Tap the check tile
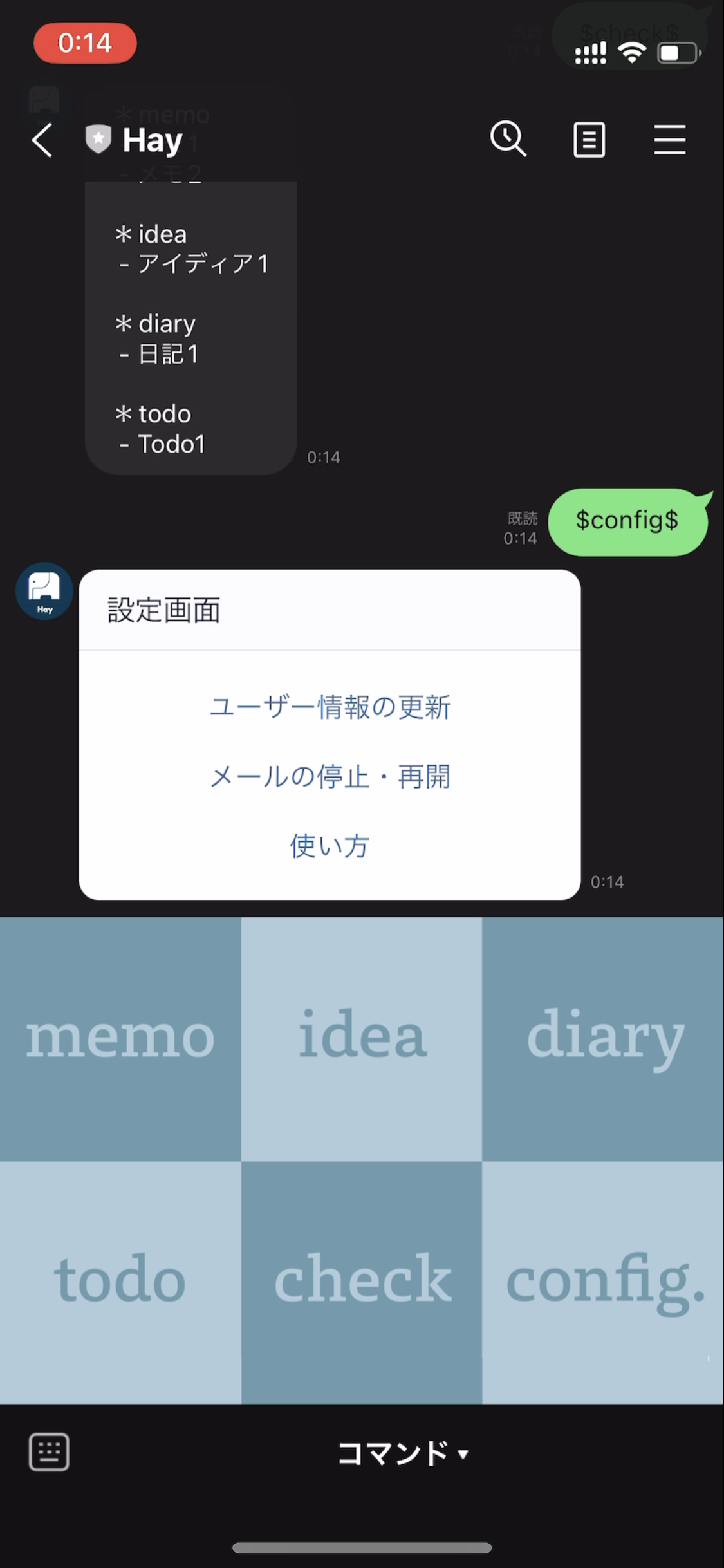Screen dimensions: 724x1568 click(x=362, y=1281)
